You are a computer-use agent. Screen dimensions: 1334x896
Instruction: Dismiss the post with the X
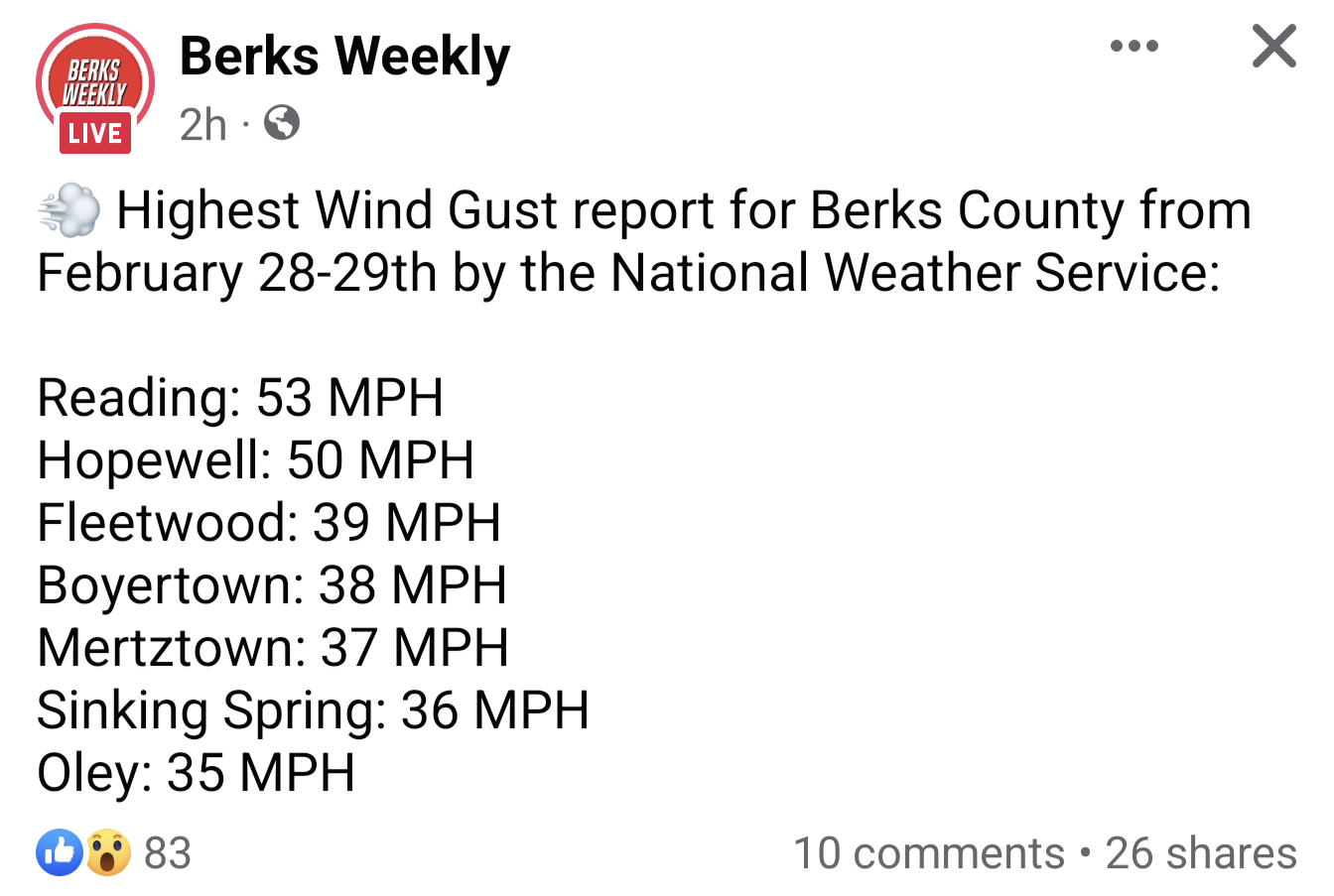[1273, 47]
